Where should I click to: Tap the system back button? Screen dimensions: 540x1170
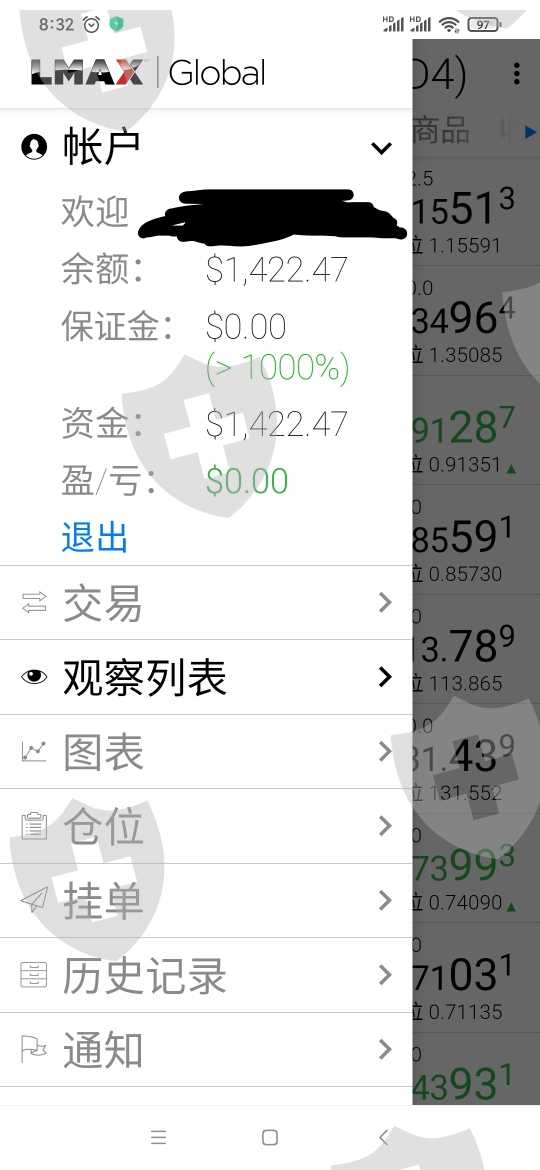(x=383, y=1137)
